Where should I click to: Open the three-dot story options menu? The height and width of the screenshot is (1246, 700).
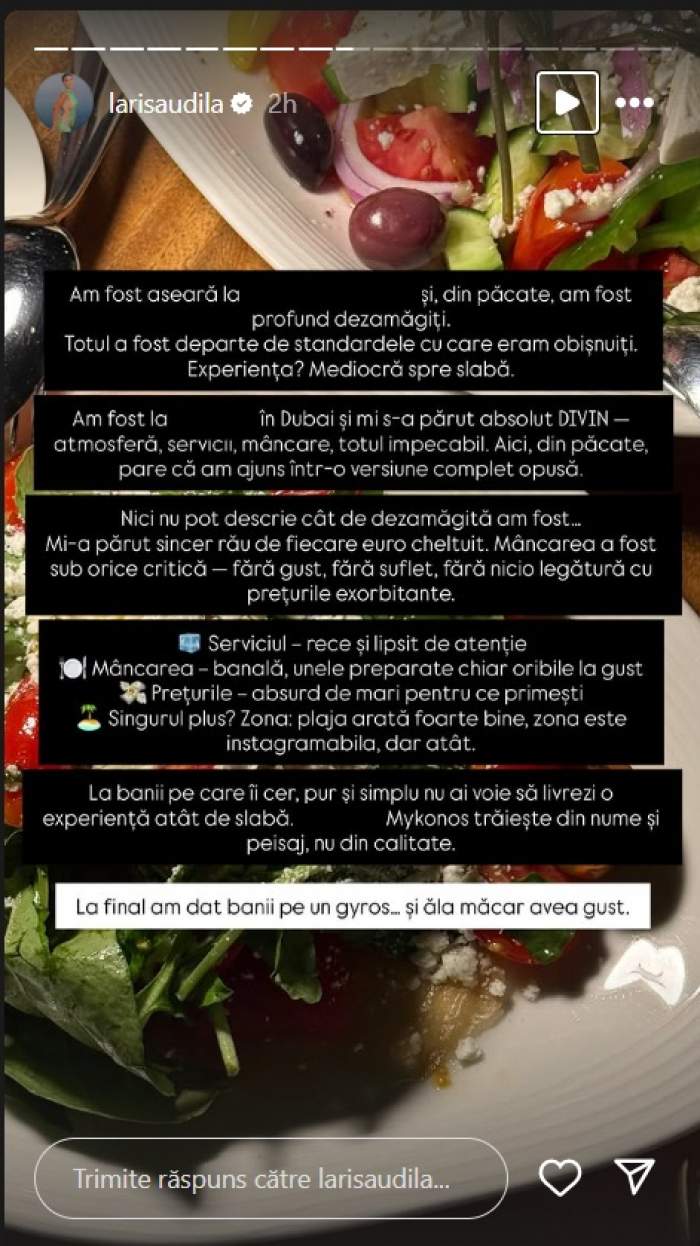[x=634, y=103]
